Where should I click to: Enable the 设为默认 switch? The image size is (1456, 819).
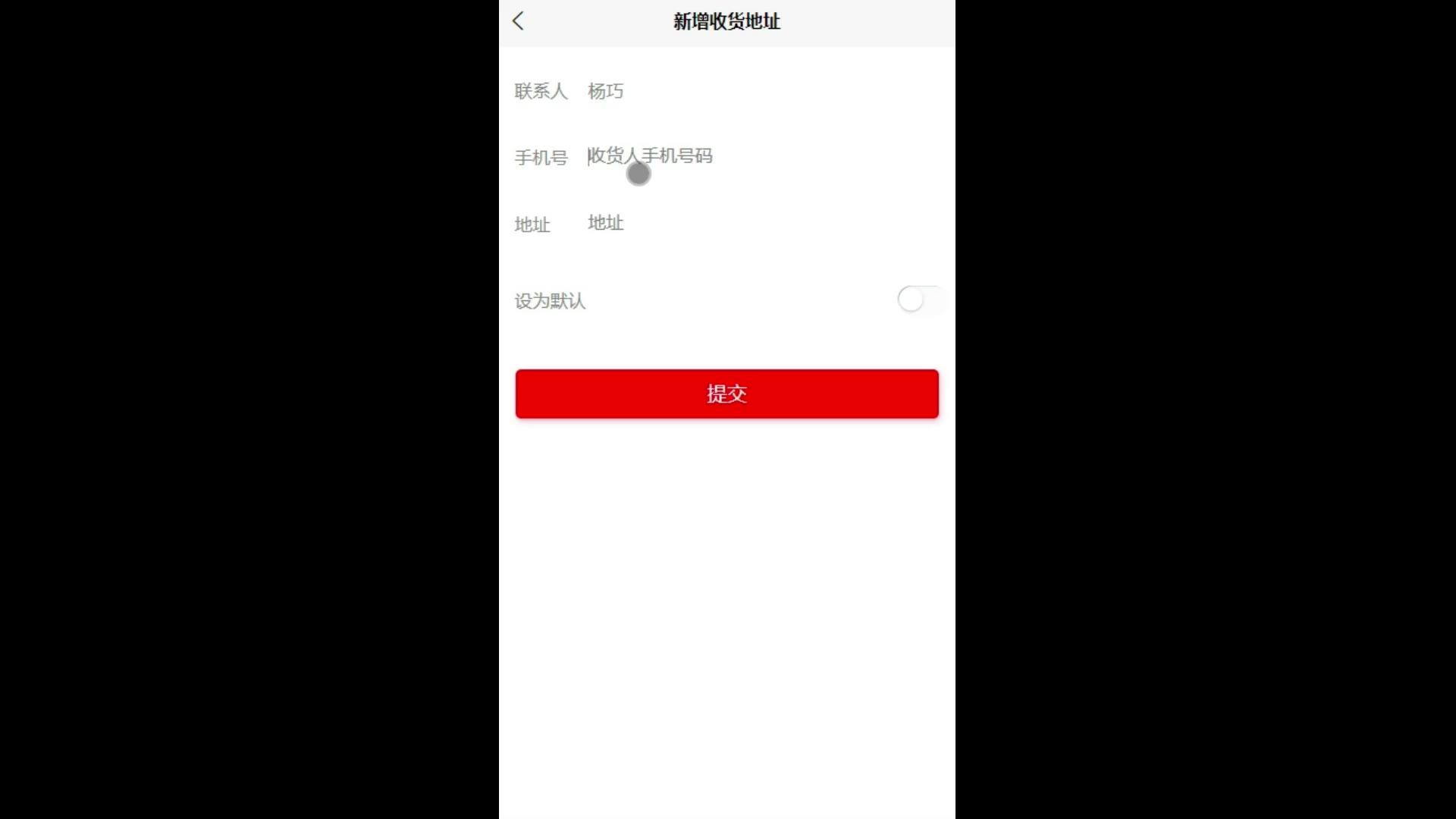[919, 300]
